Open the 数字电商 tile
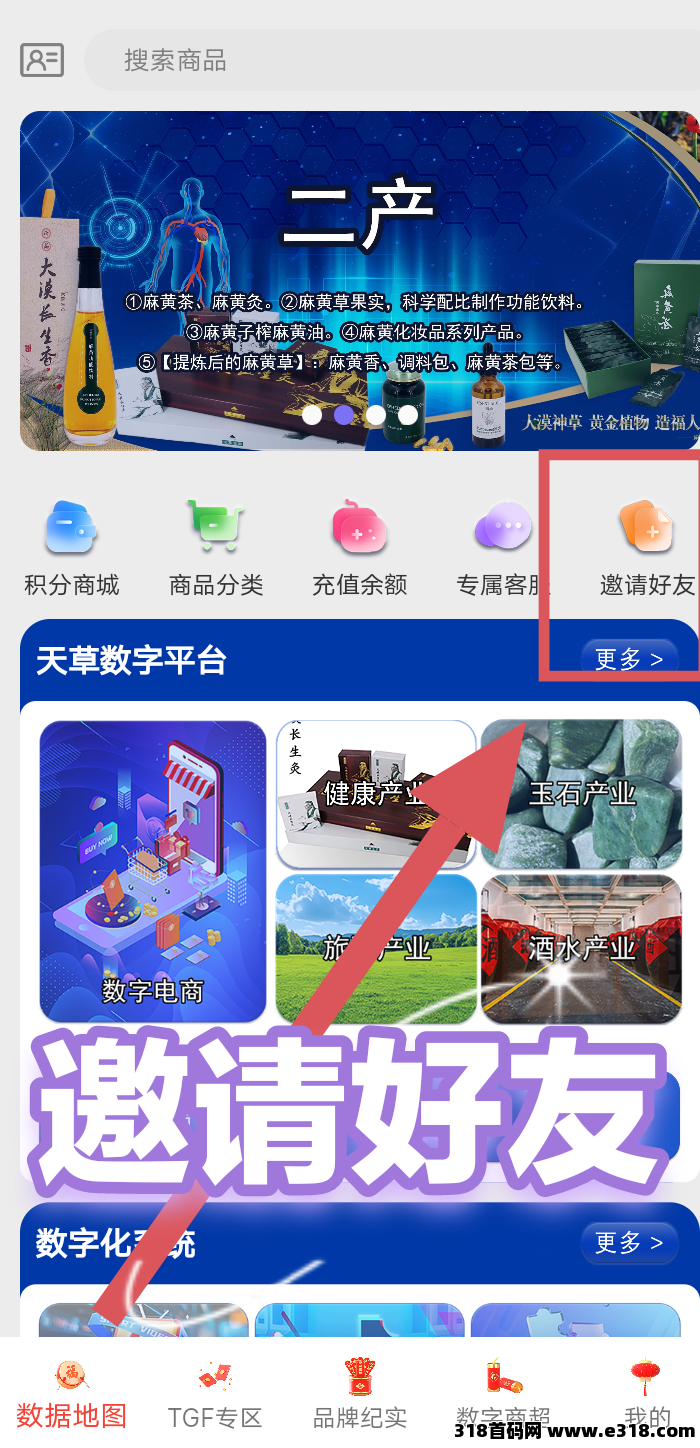The width and height of the screenshot is (700, 1448). pos(153,871)
